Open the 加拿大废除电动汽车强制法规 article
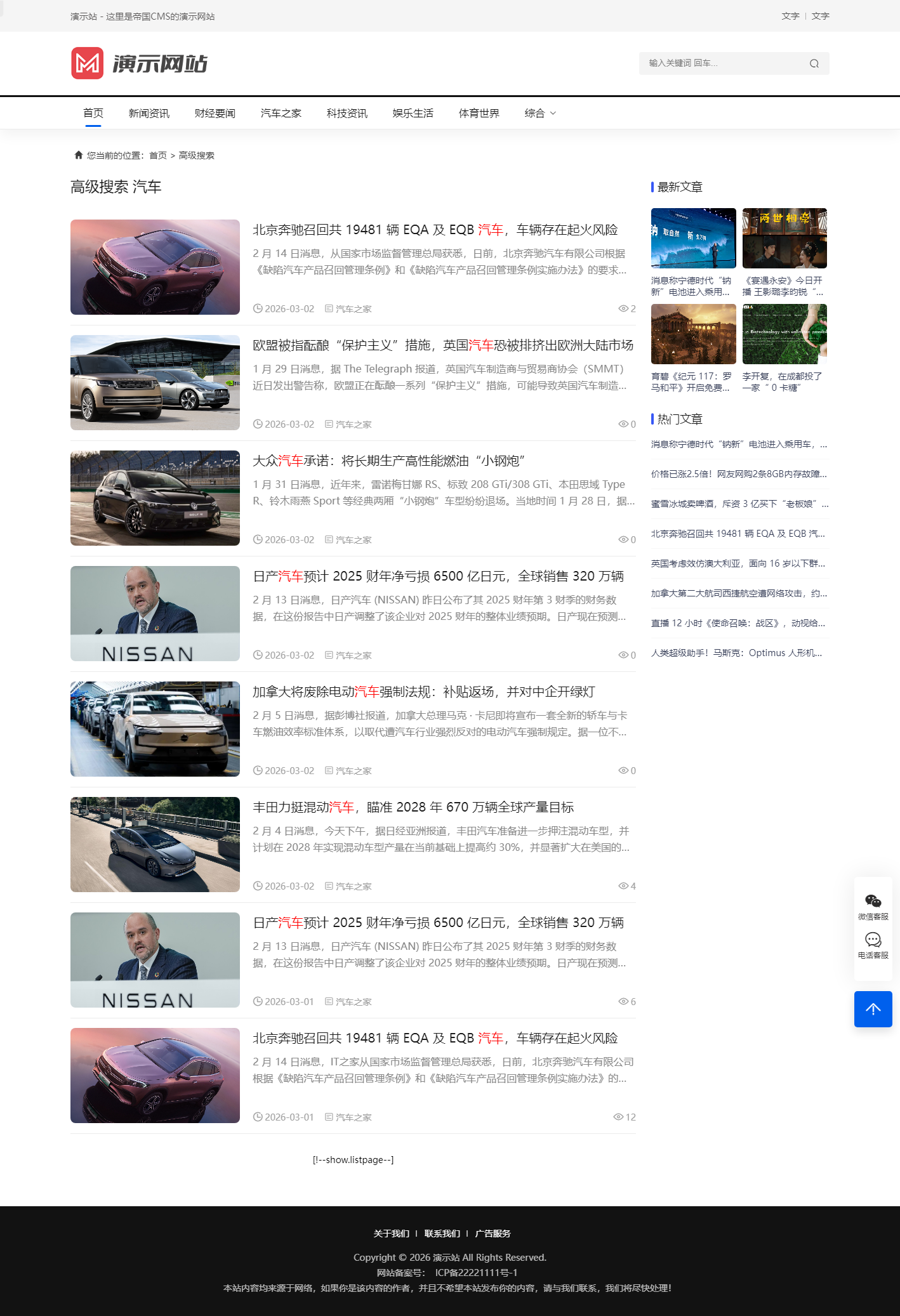The width and height of the screenshot is (900, 1316). point(423,692)
